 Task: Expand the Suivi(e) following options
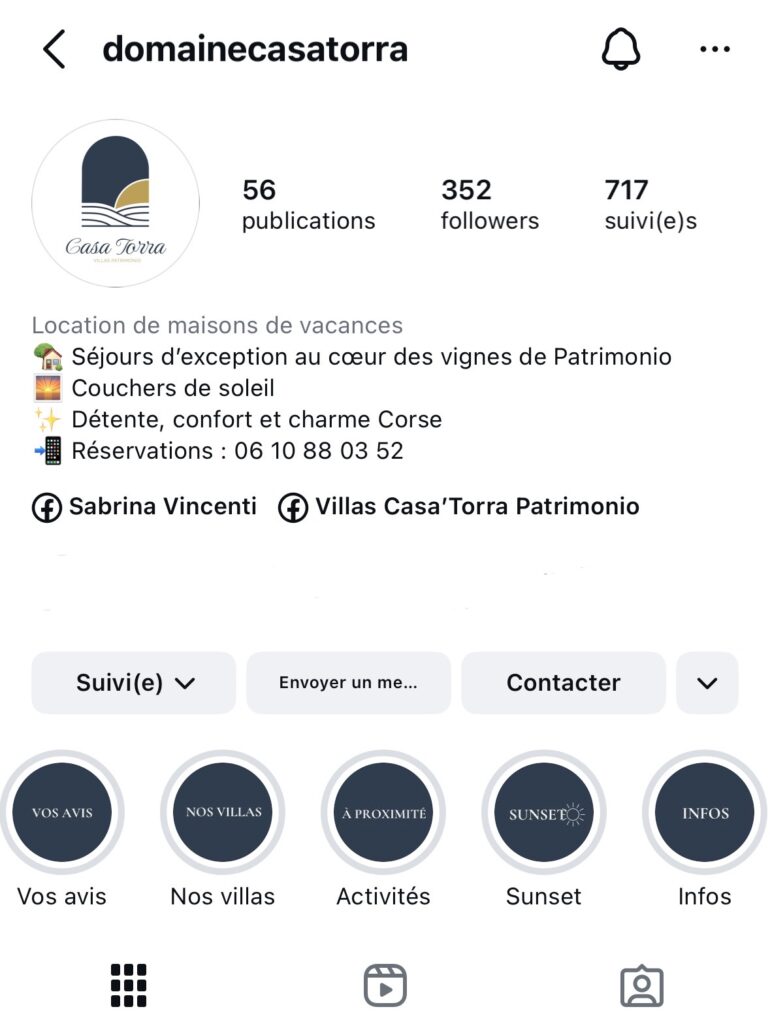[x=134, y=683]
